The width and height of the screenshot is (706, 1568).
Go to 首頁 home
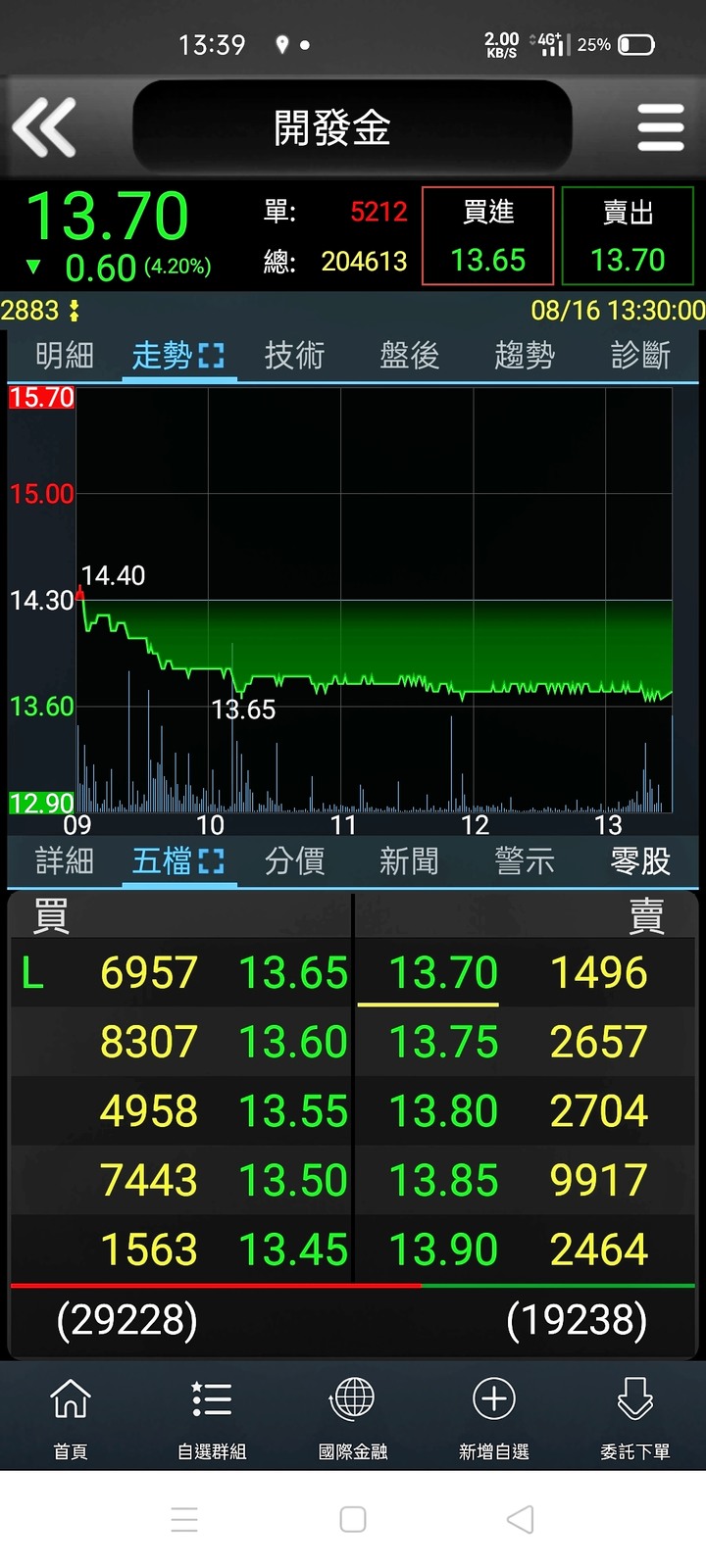click(x=71, y=1417)
